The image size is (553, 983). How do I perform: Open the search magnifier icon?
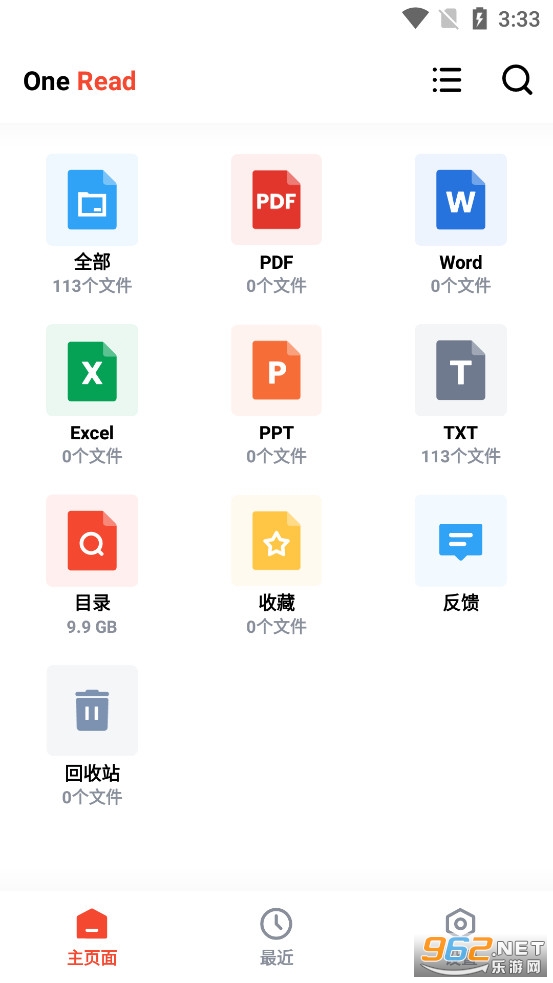click(517, 80)
